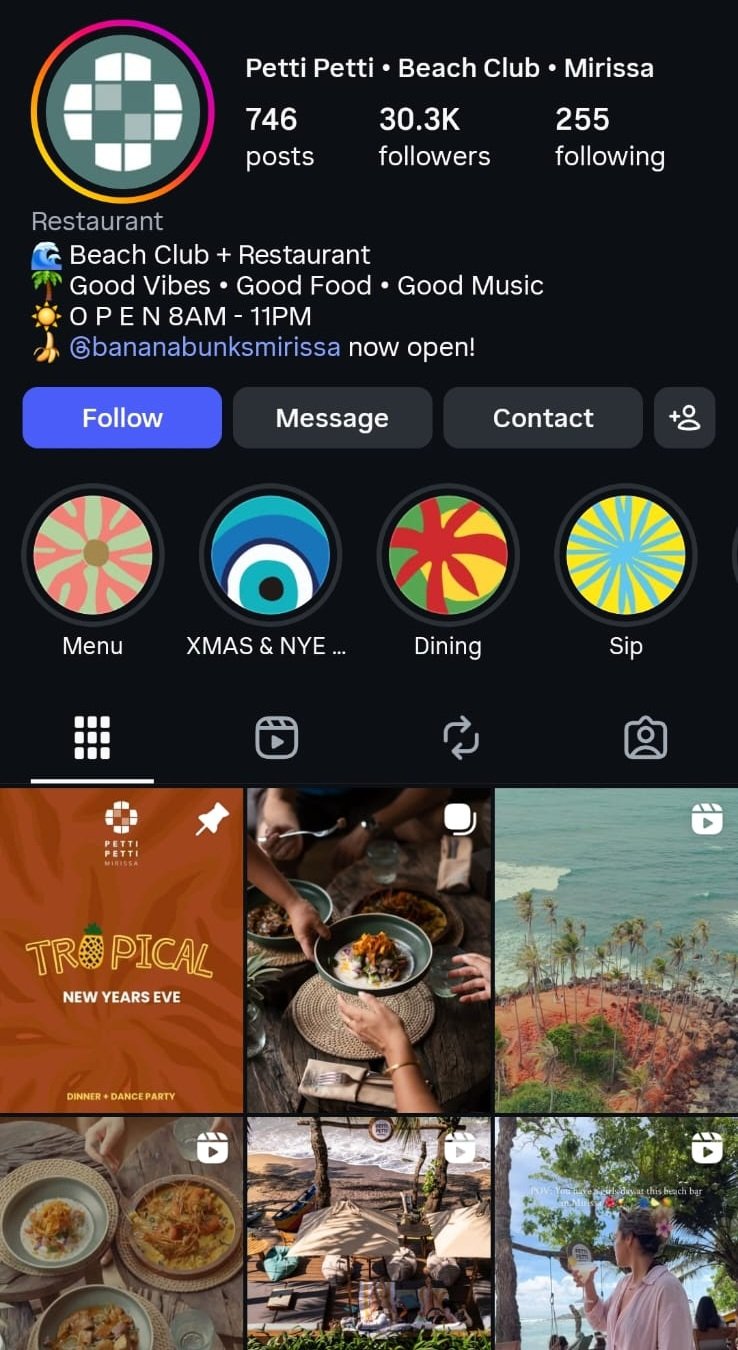
Task: Open the Menu story highlight
Action: point(93,554)
